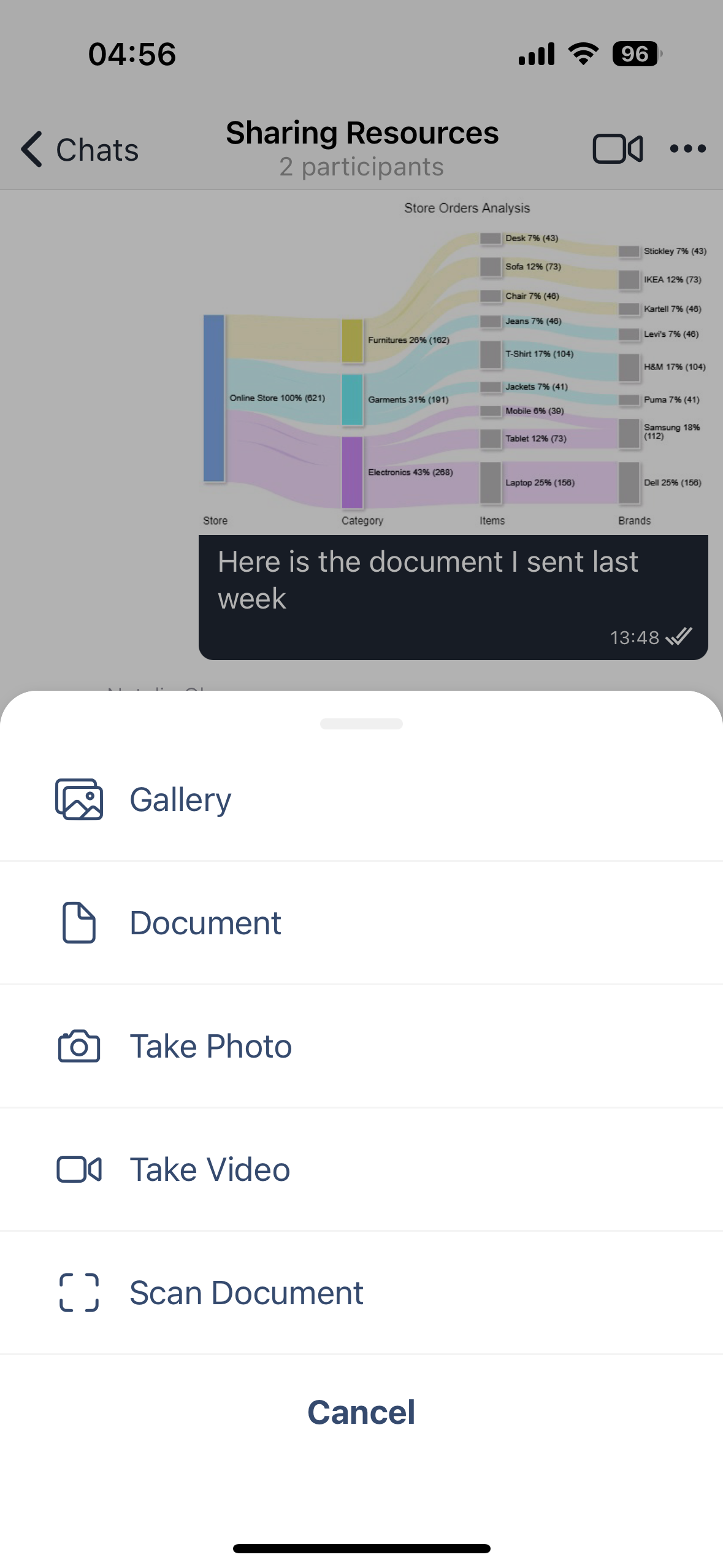The height and width of the screenshot is (1568, 723).
Task: Go back to Chats
Action: (x=80, y=150)
